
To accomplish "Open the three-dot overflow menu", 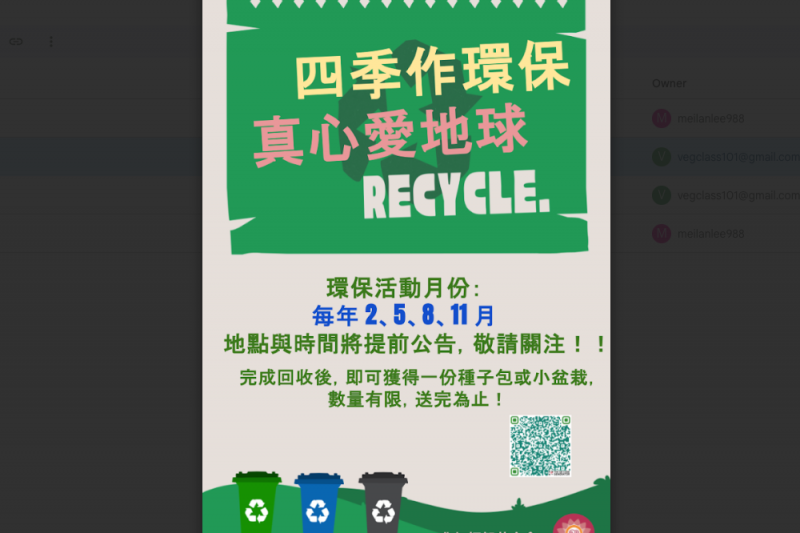I will point(51,42).
